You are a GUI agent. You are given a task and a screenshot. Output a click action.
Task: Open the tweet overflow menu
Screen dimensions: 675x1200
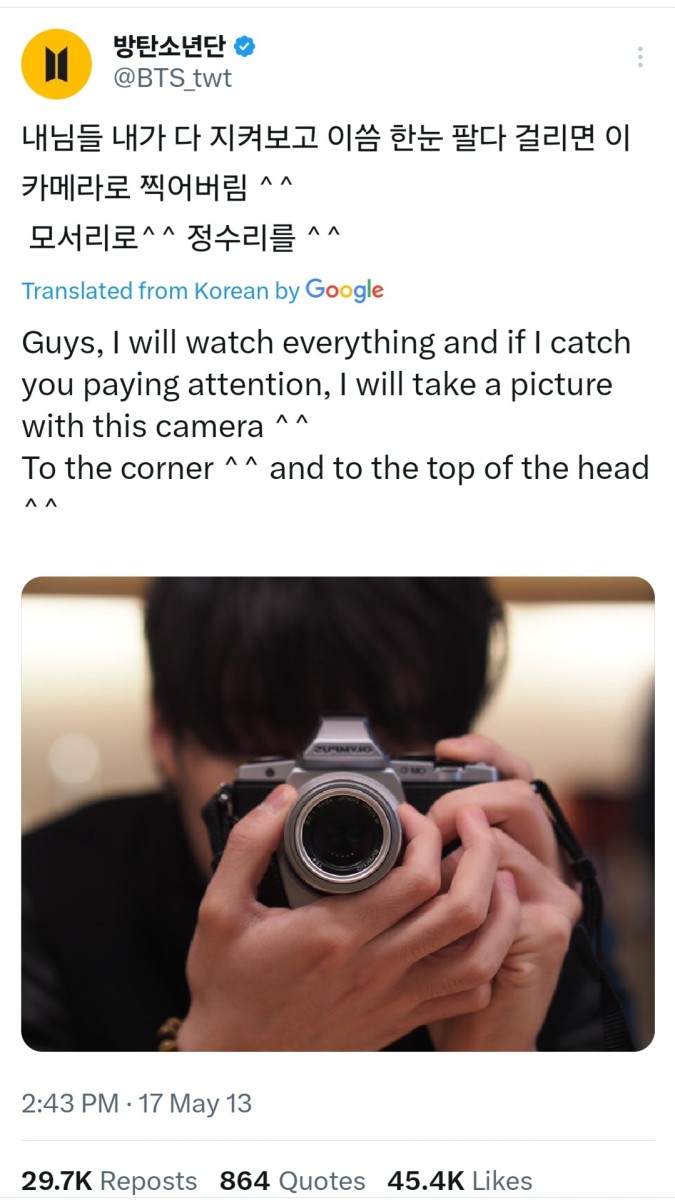point(640,57)
